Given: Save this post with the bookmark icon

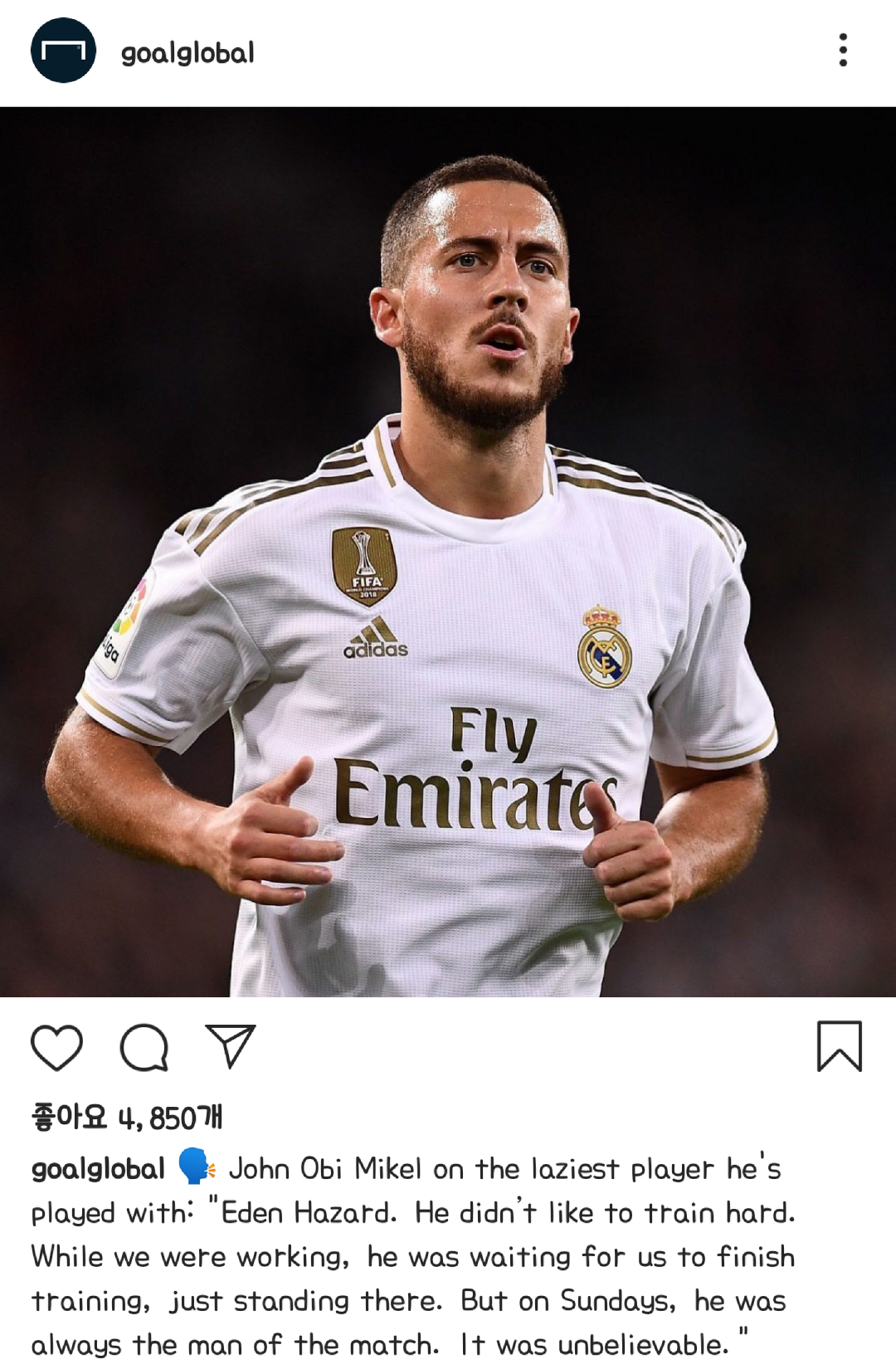Looking at the screenshot, I should [x=839, y=1046].
